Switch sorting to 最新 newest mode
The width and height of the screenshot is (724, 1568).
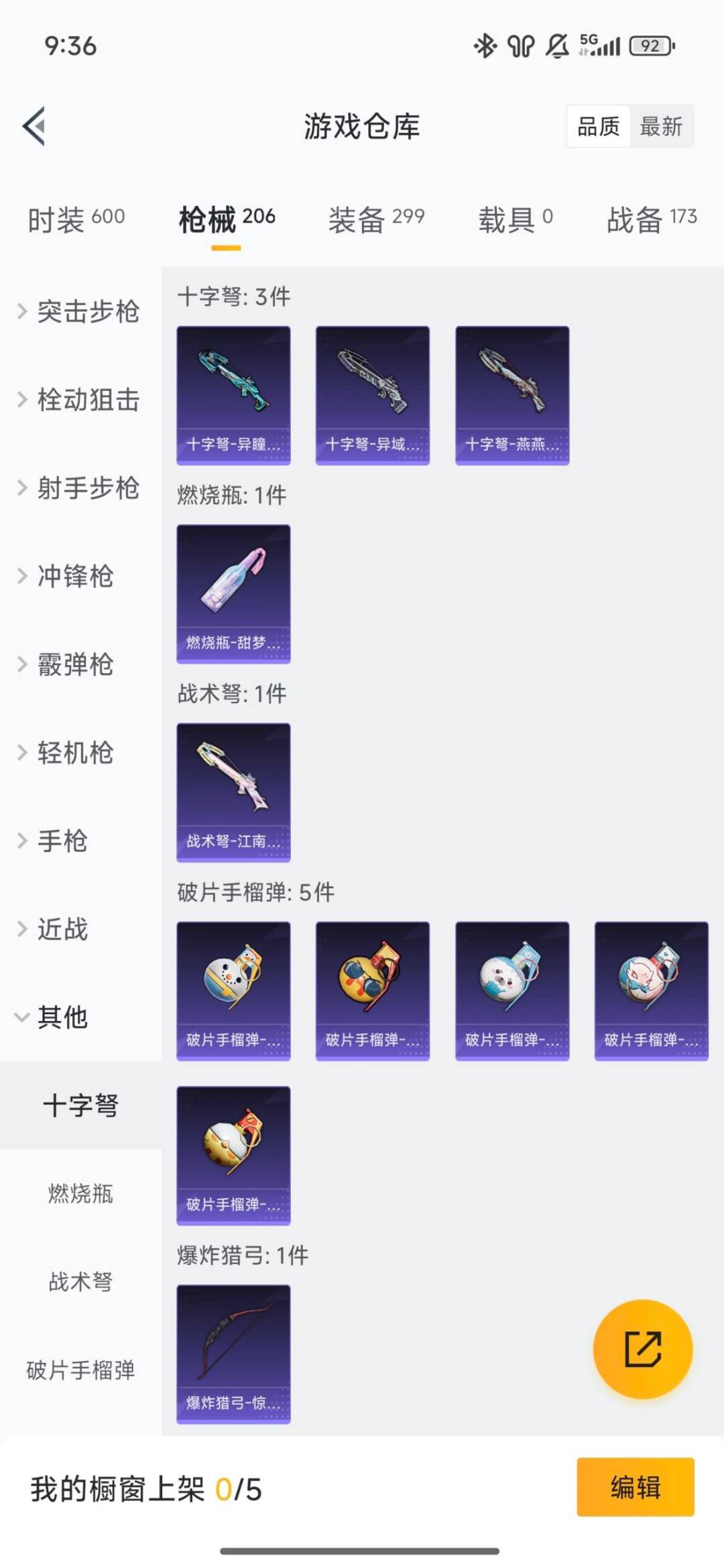click(x=660, y=127)
